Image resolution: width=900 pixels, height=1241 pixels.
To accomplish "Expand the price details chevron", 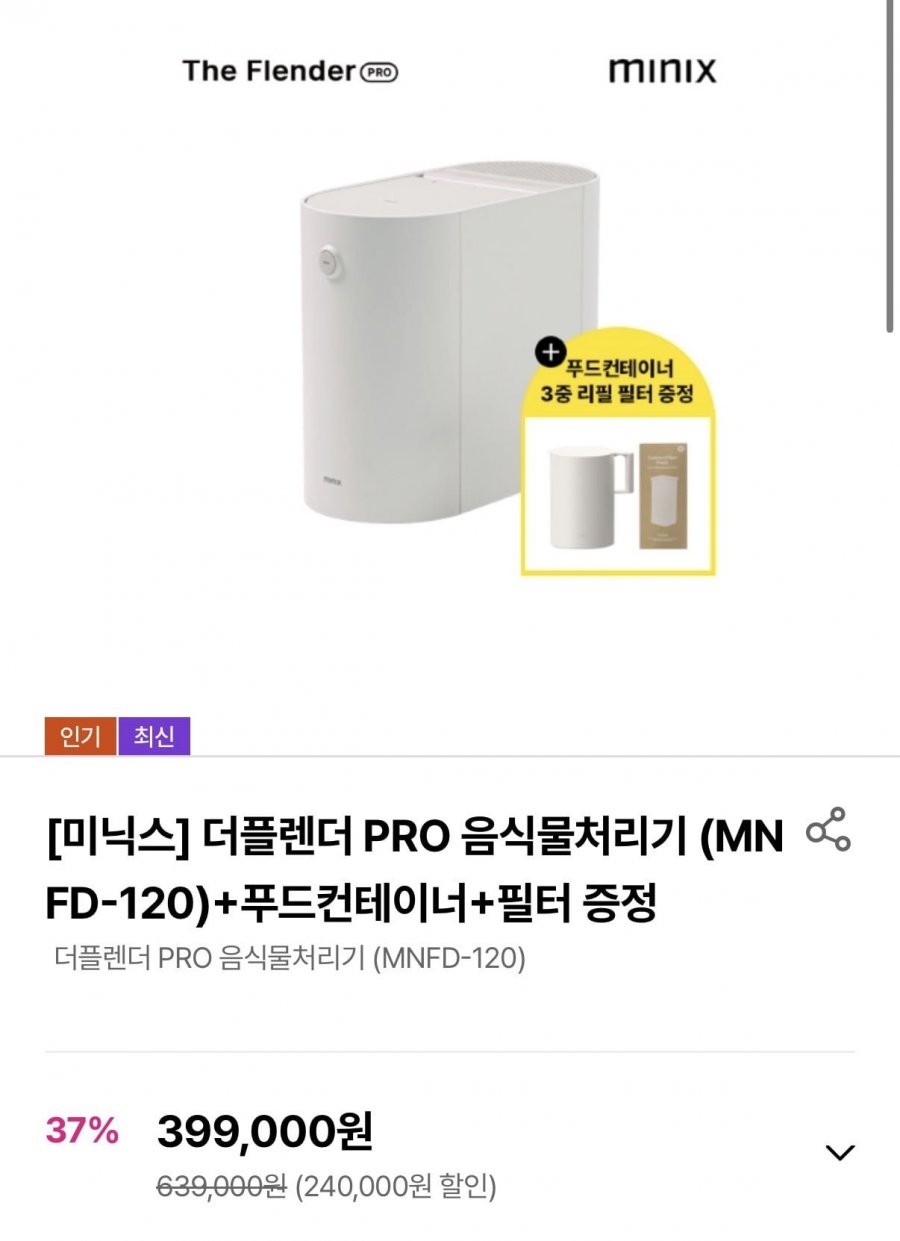I will tap(839, 1152).
